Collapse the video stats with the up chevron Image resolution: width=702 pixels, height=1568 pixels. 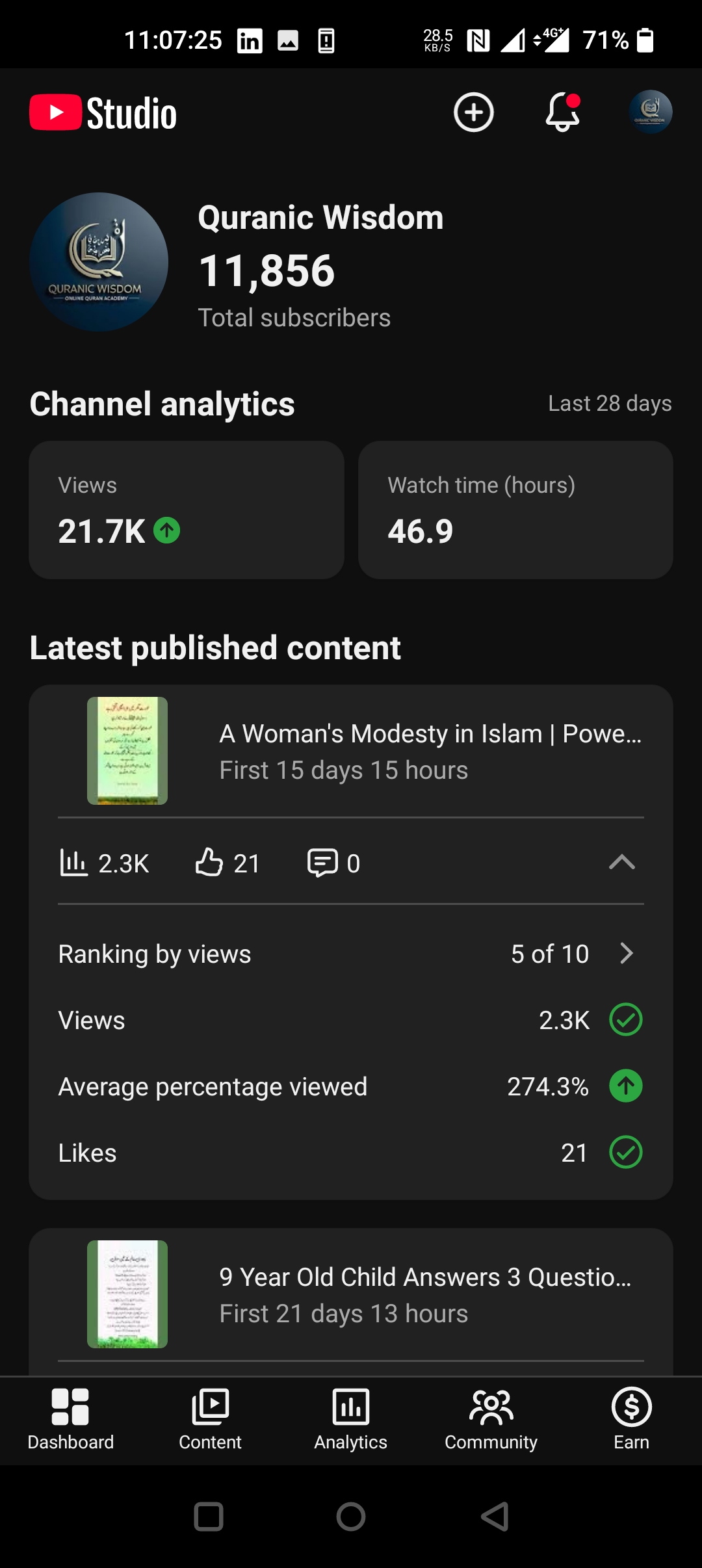(x=621, y=863)
